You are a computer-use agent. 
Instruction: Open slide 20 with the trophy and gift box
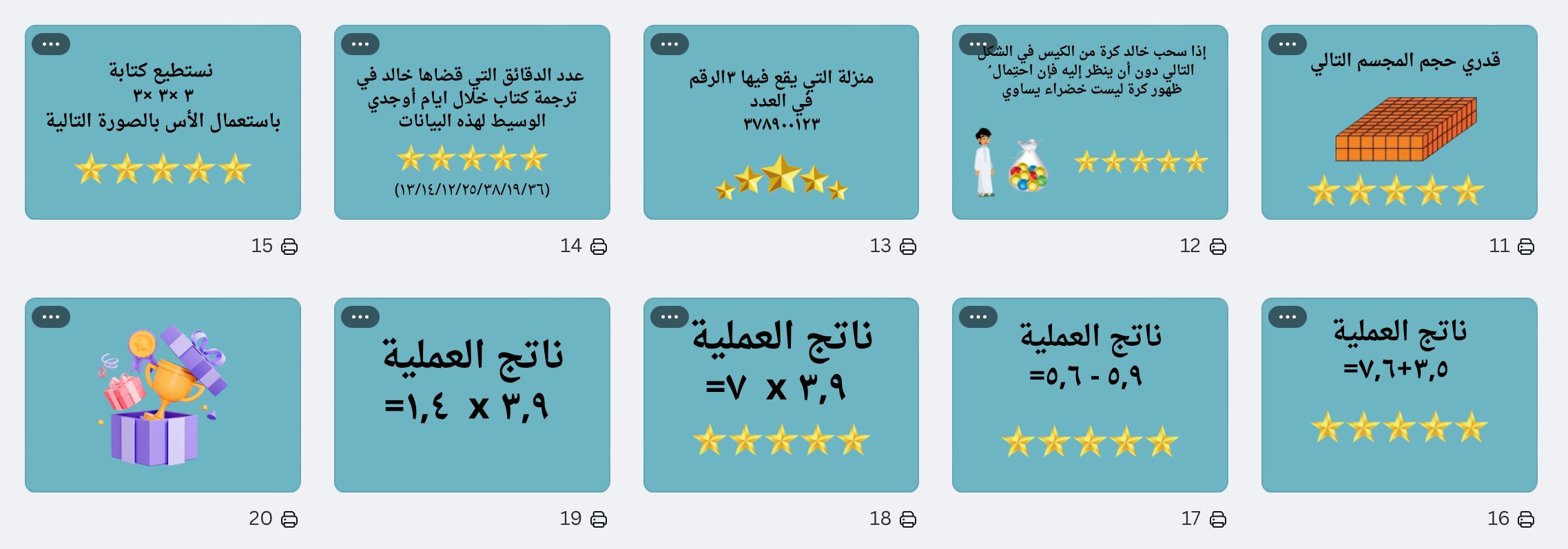point(163,395)
